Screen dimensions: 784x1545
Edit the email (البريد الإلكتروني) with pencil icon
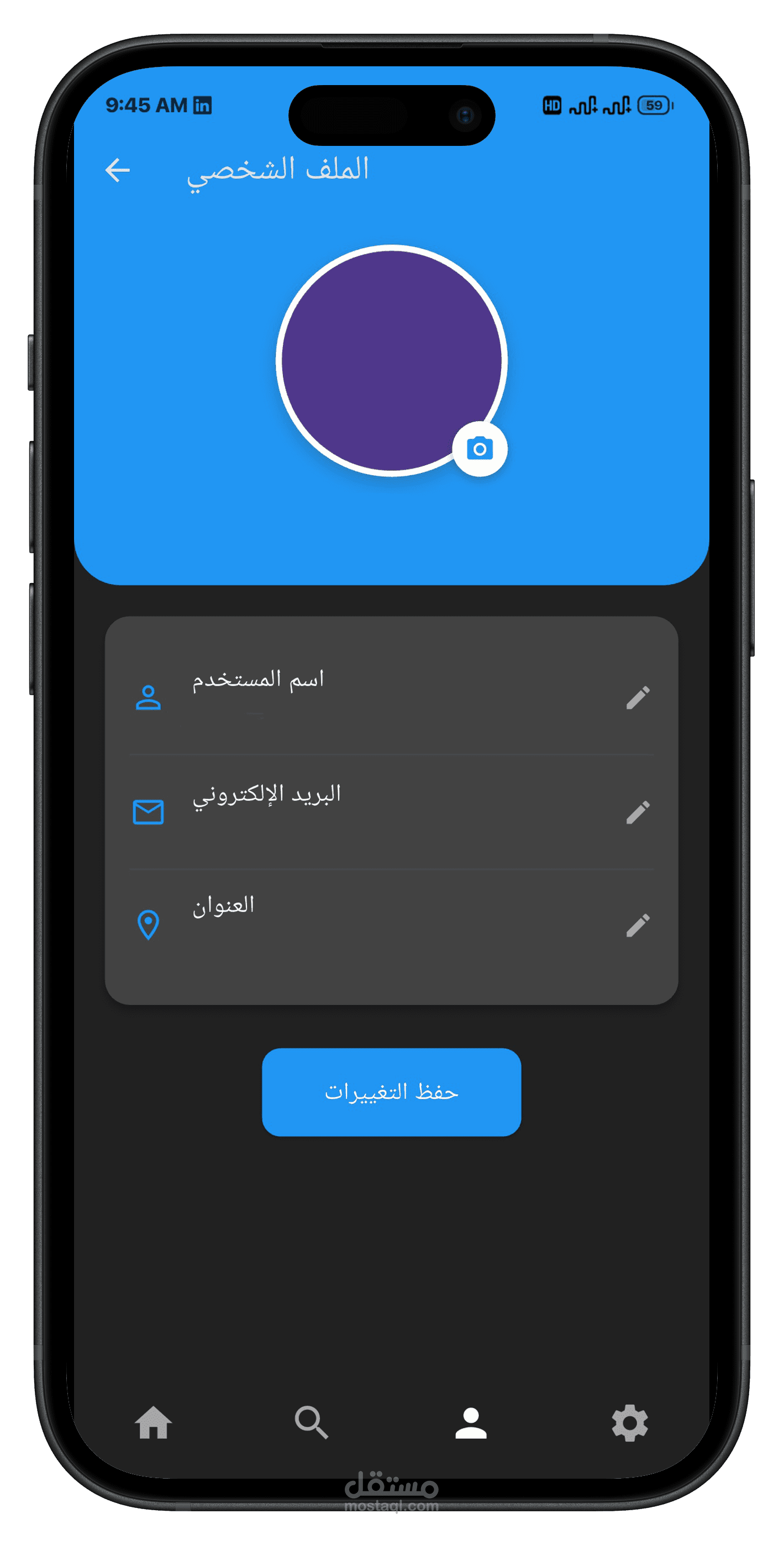click(x=638, y=812)
